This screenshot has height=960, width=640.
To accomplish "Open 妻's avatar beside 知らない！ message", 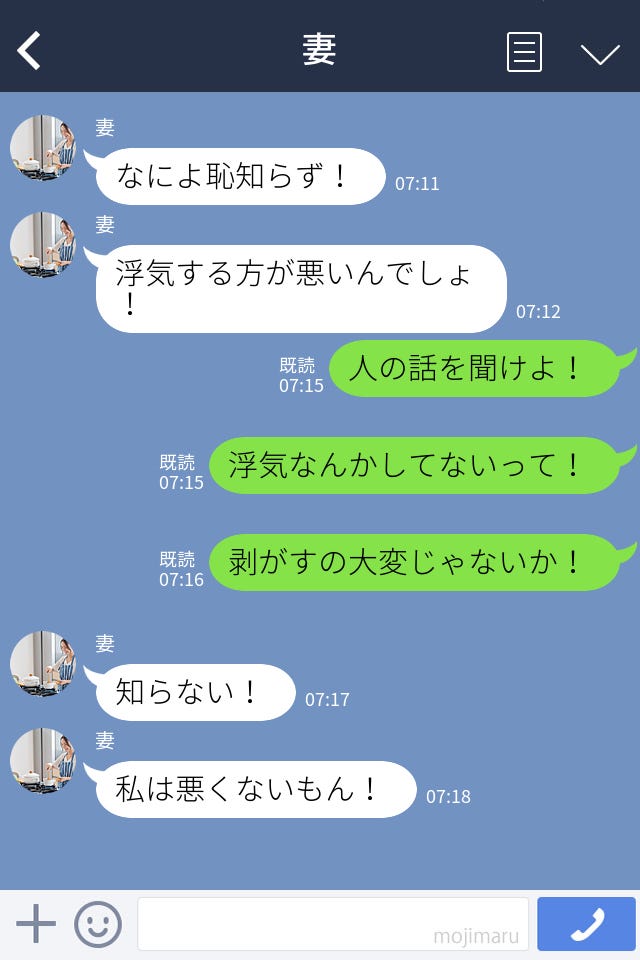I will 43,664.
